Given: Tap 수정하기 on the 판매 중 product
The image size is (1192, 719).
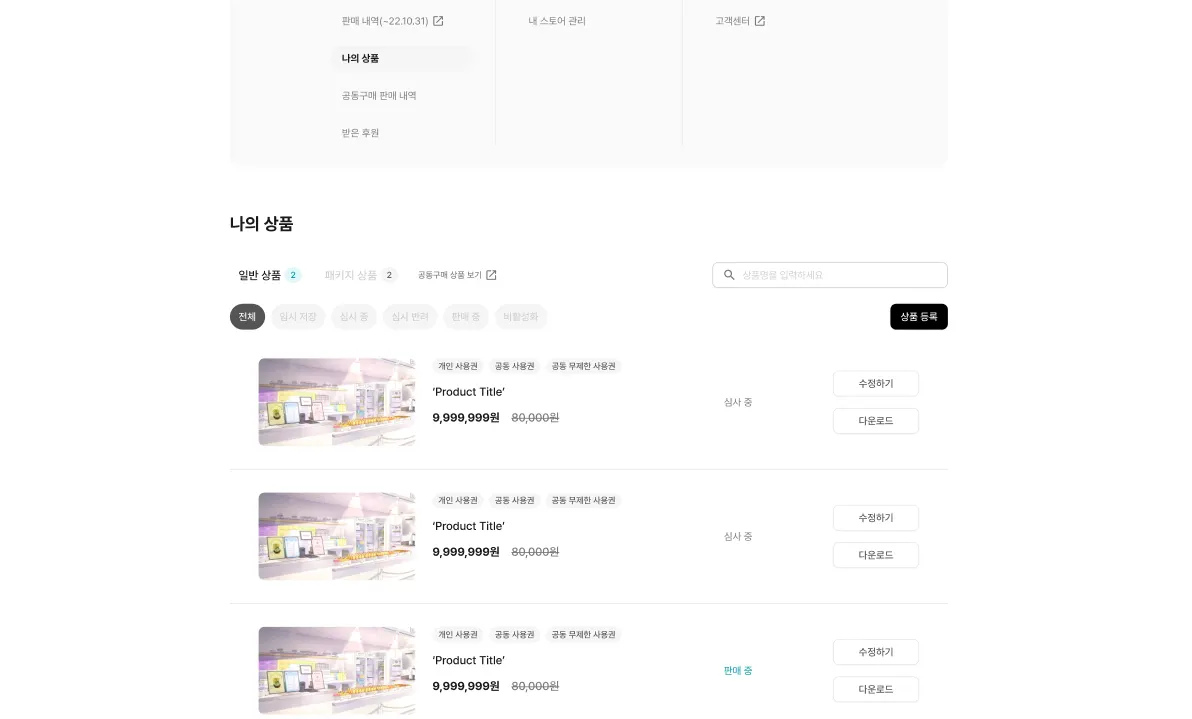Looking at the screenshot, I should point(875,652).
